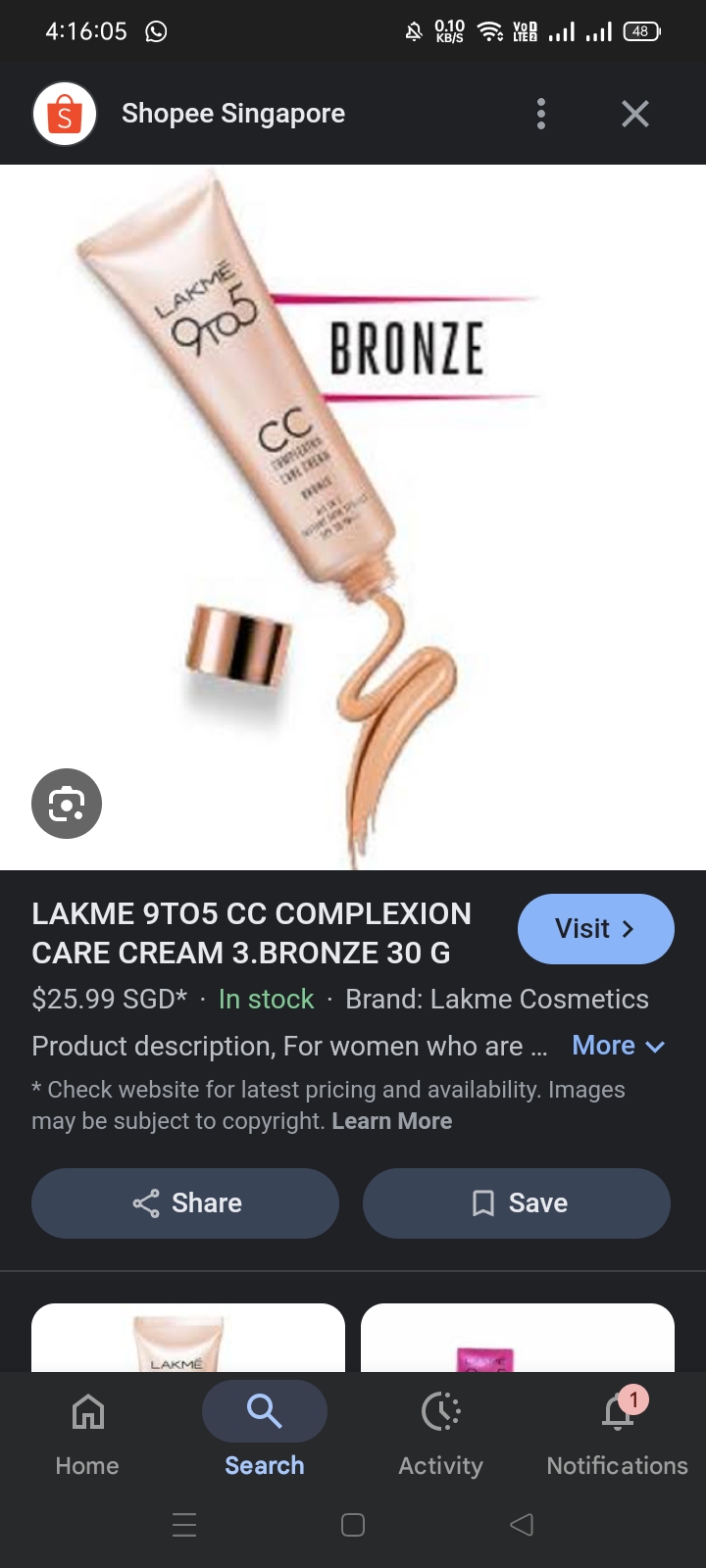Close the Shopee Singapore image viewer
The width and height of the screenshot is (706, 1568).
[x=635, y=114]
